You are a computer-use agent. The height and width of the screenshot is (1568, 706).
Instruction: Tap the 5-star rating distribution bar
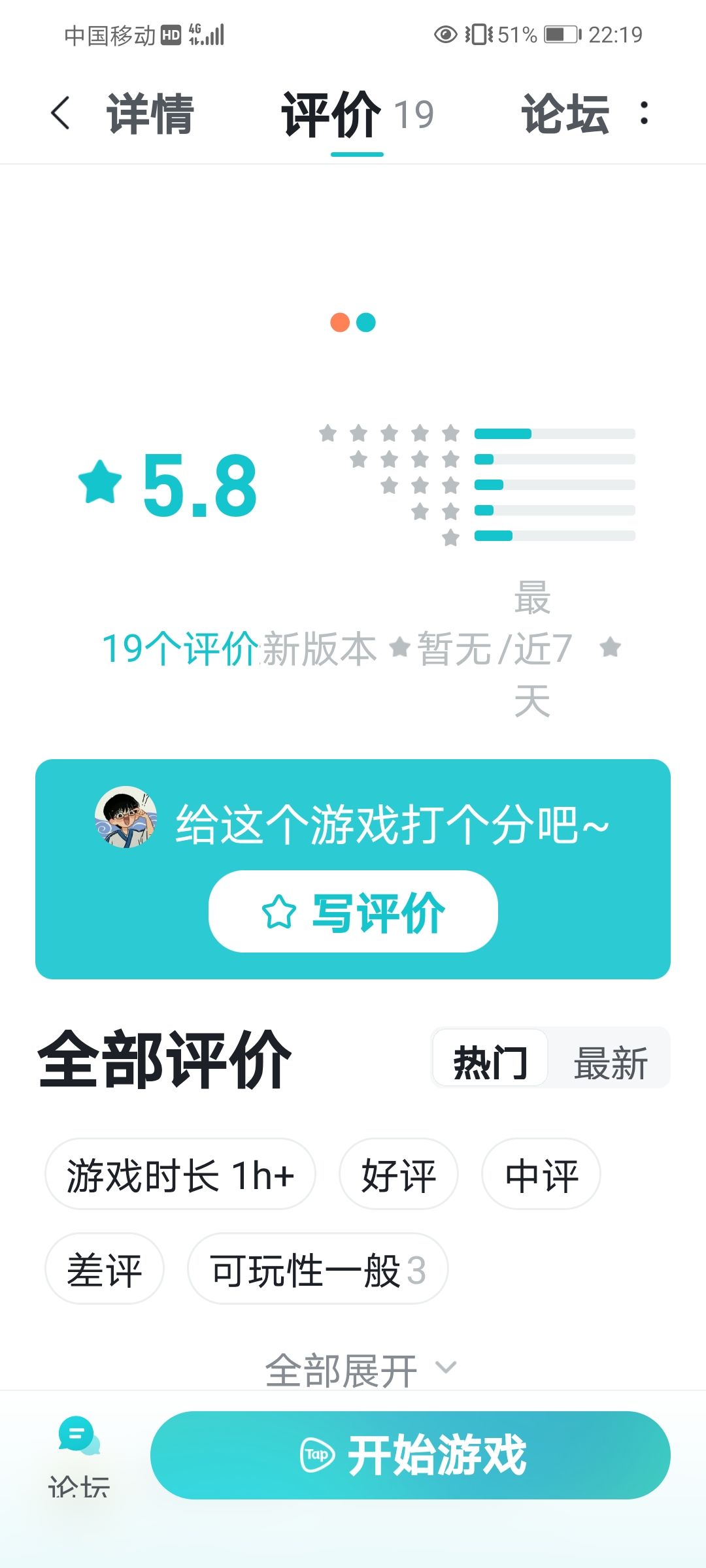click(556, 433)
